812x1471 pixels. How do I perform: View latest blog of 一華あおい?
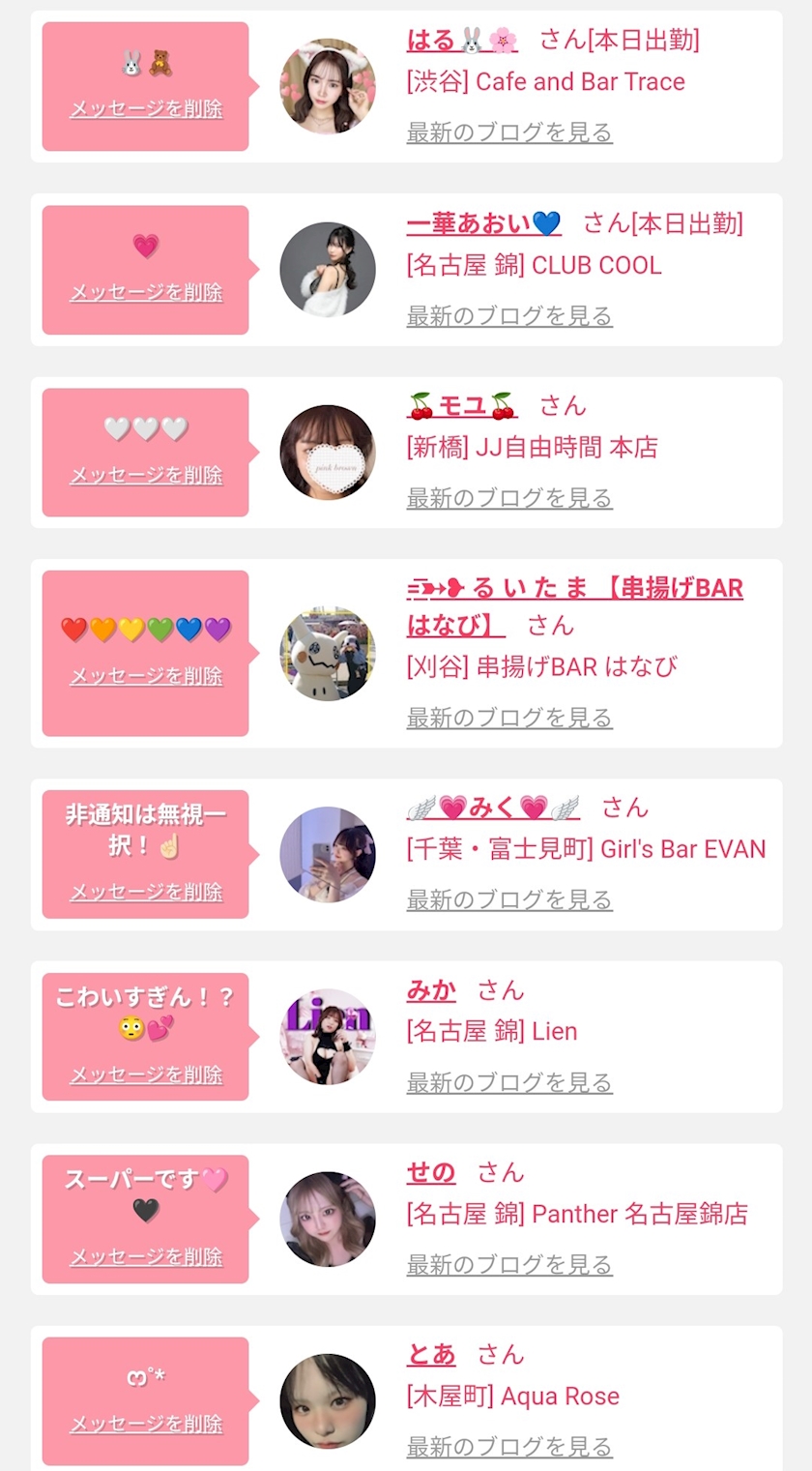pos(509,315)
